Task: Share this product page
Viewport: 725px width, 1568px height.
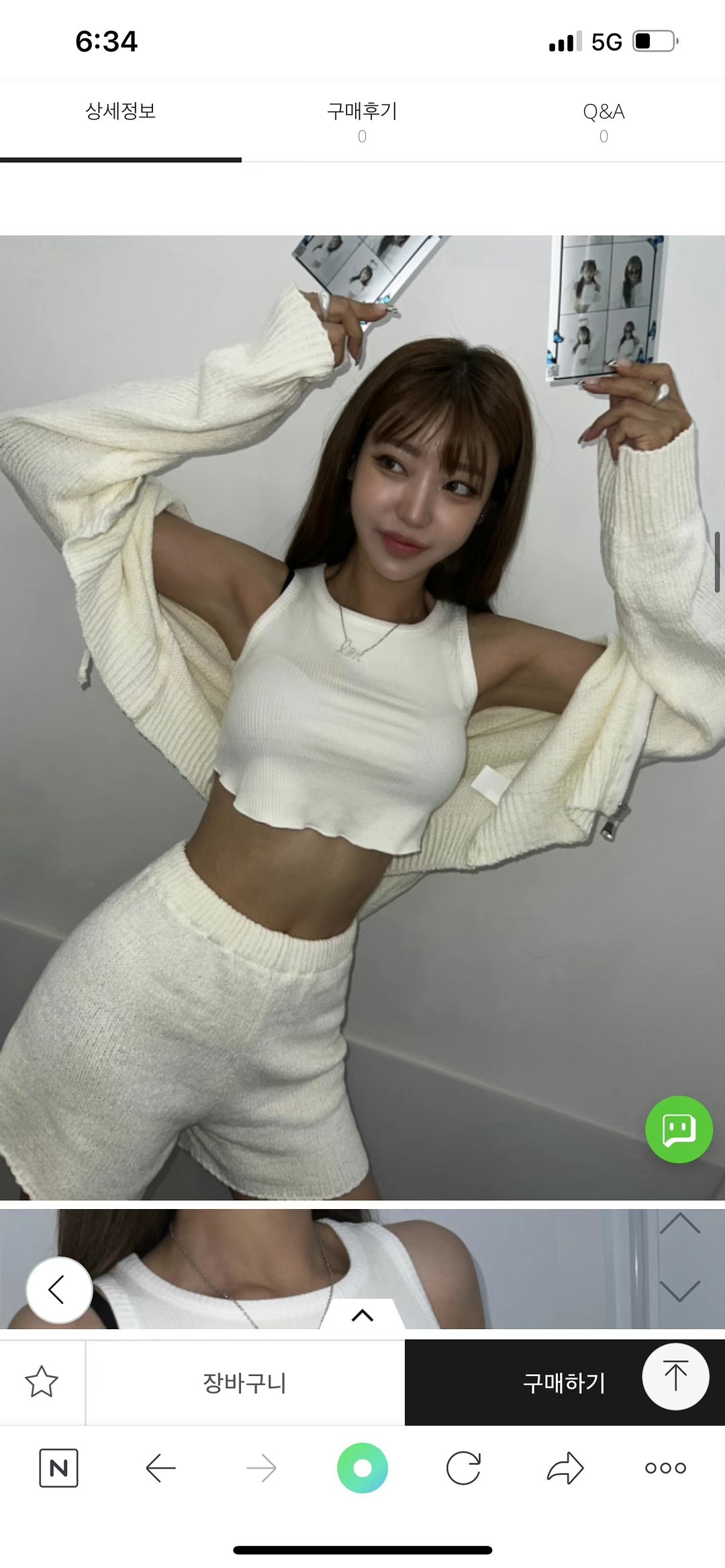Action: click(x=565, y=1468)
